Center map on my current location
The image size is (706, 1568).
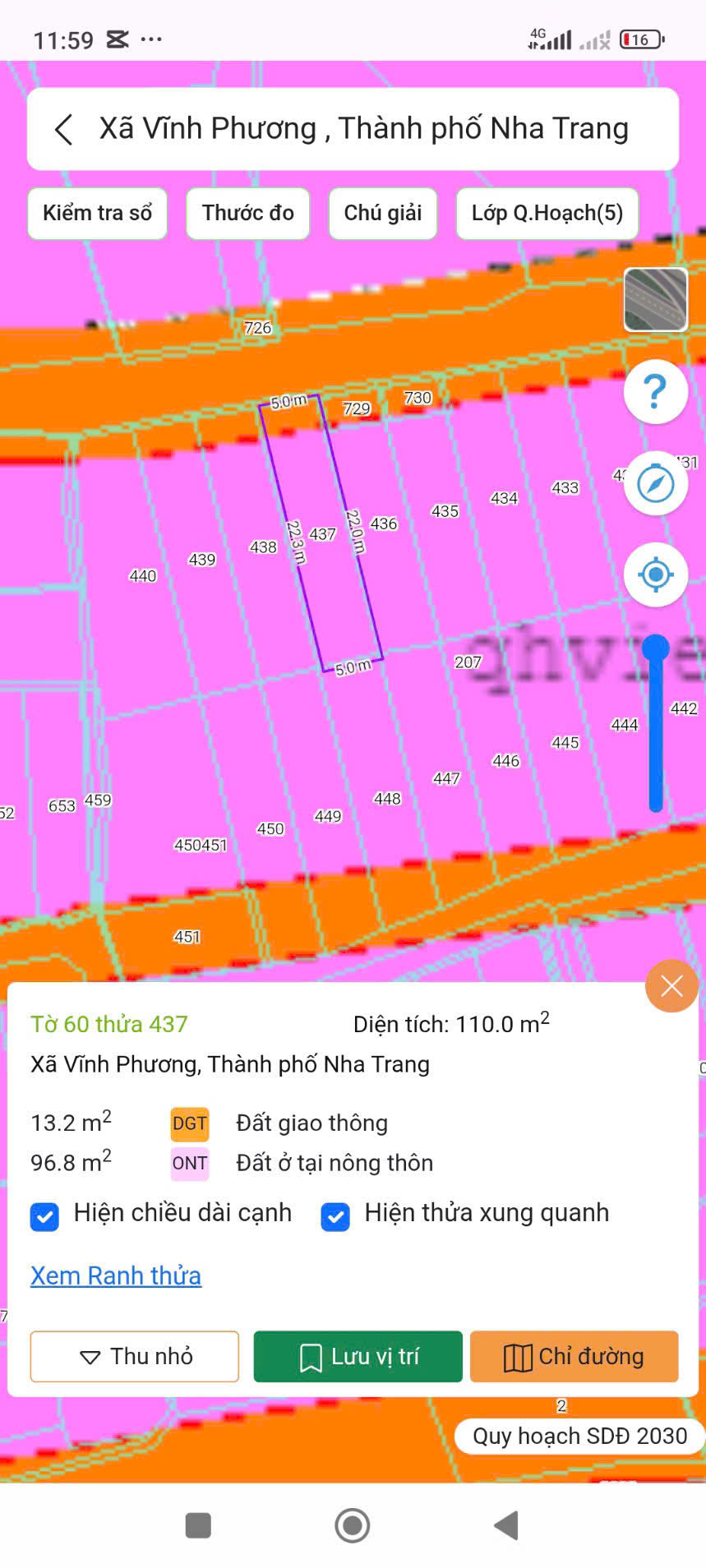(x=655, y=574)
